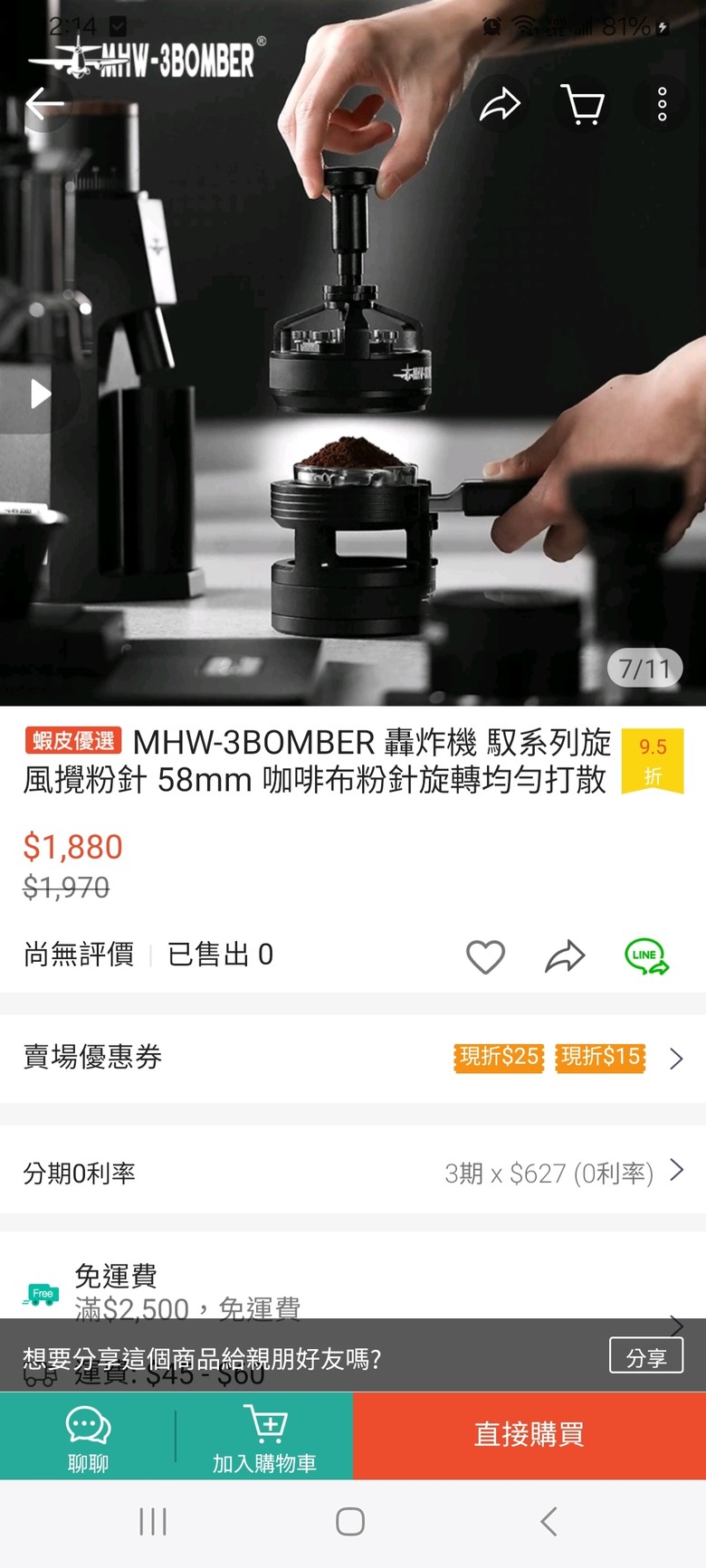
Task: Chat with seller via 聊聊
Action: (x=88, y=1436)
